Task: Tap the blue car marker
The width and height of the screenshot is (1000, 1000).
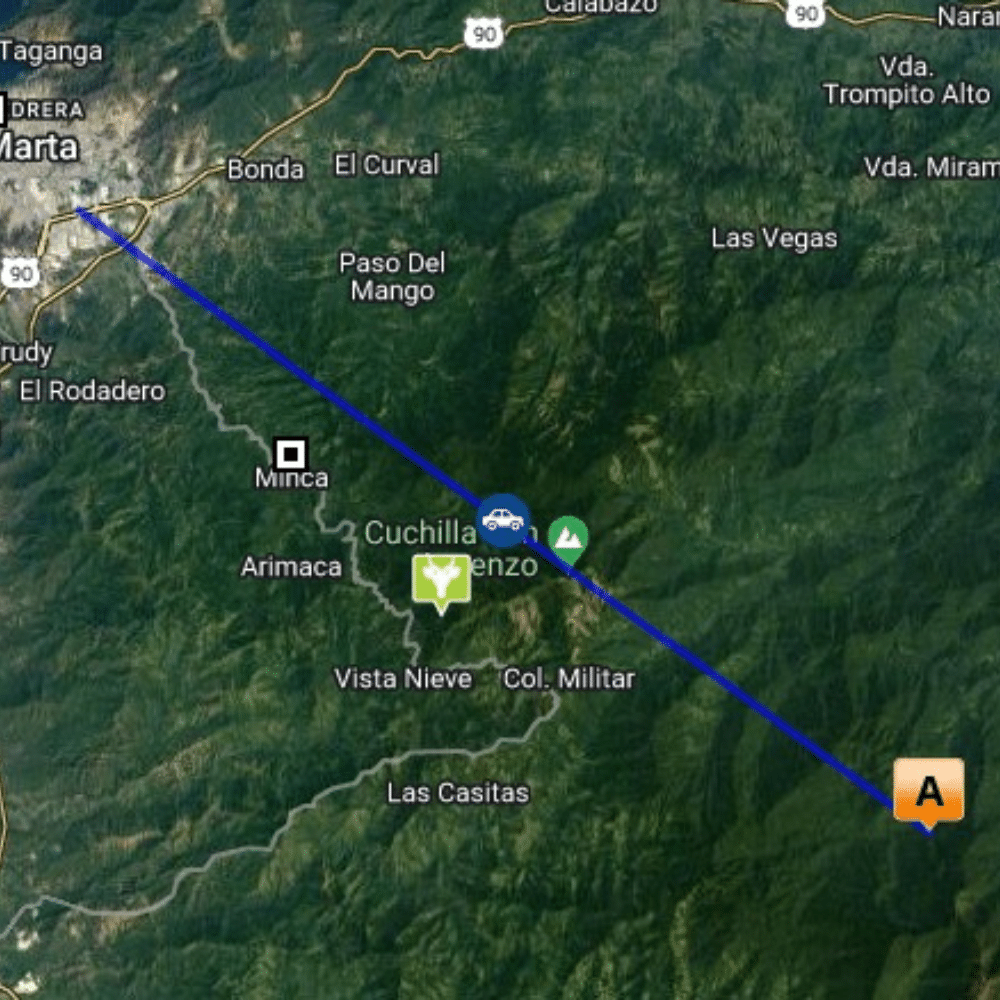Action: point(502,520)
